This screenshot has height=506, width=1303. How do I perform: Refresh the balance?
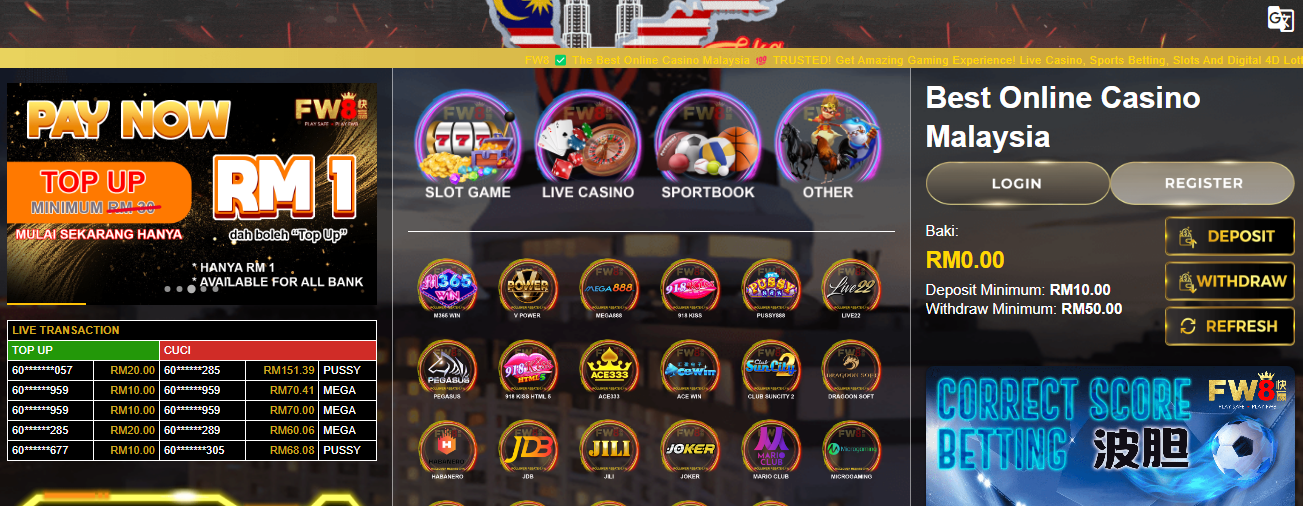[1229, 327]
